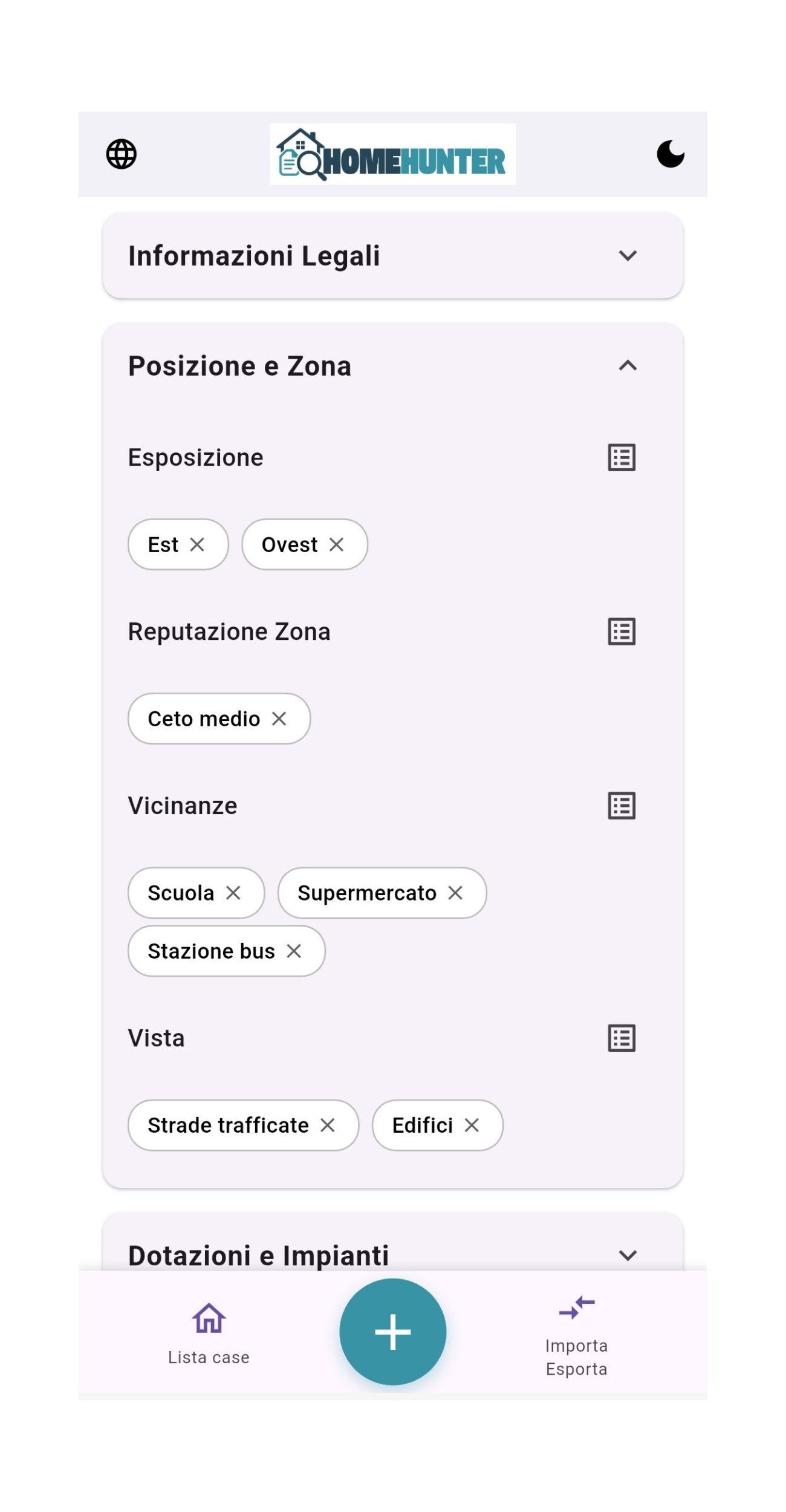Click the Importa Esporta arrows icon
This screenshot has width=786, height=1512.
(x=576, y=1306)
